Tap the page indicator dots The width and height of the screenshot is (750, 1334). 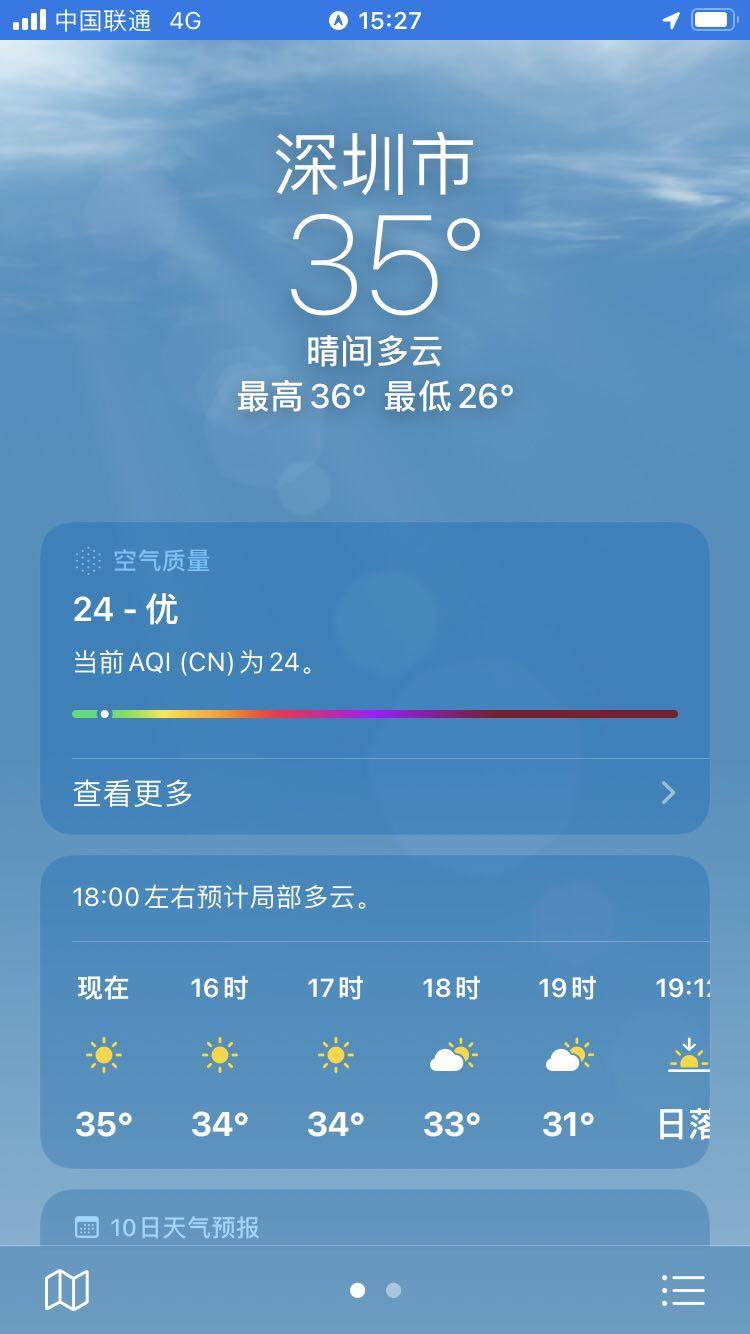coord(375,1290)
